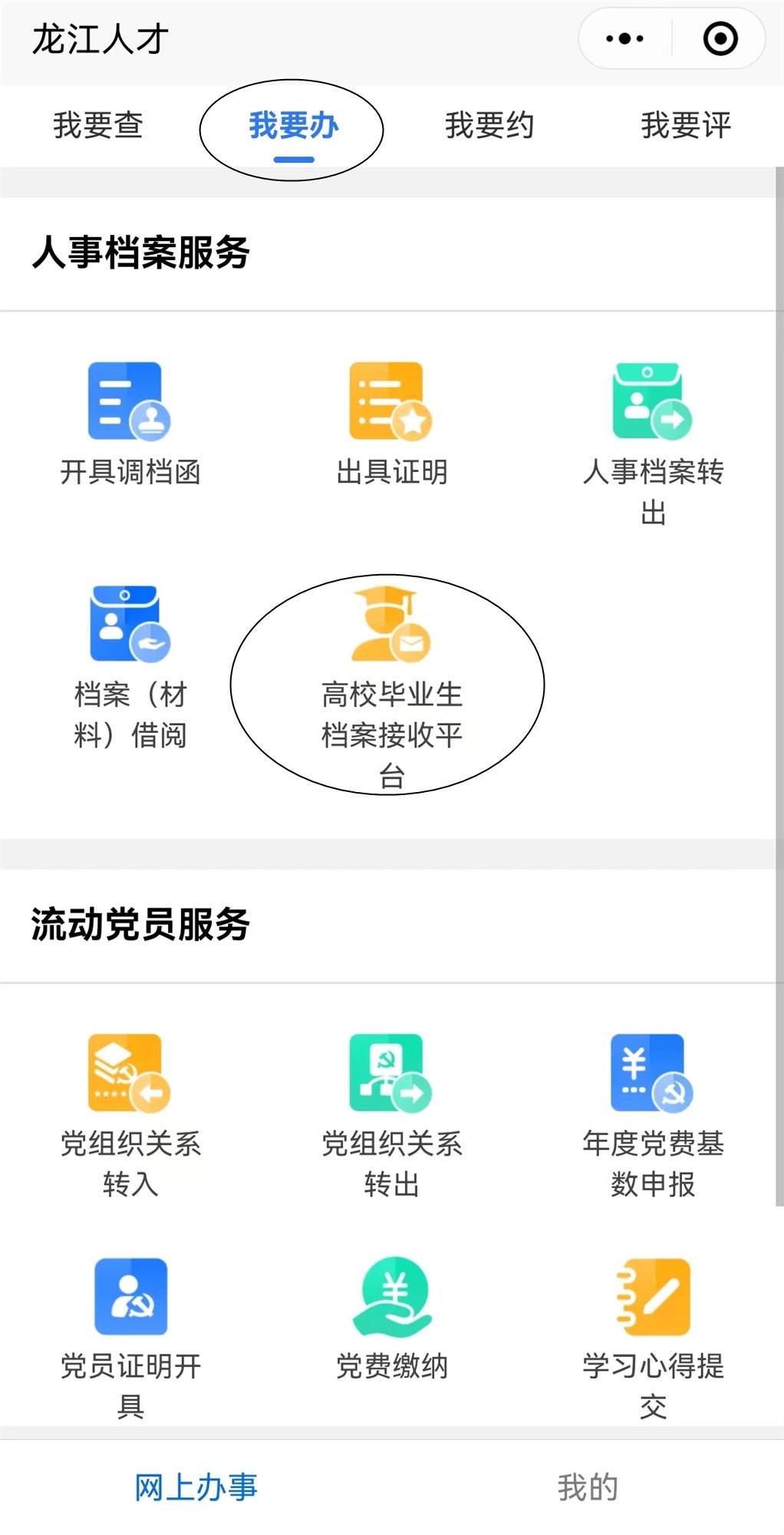This screenshot has height=1535, width=784.
Task: Tap the mini program close capsule button
Action: [720, 37]
